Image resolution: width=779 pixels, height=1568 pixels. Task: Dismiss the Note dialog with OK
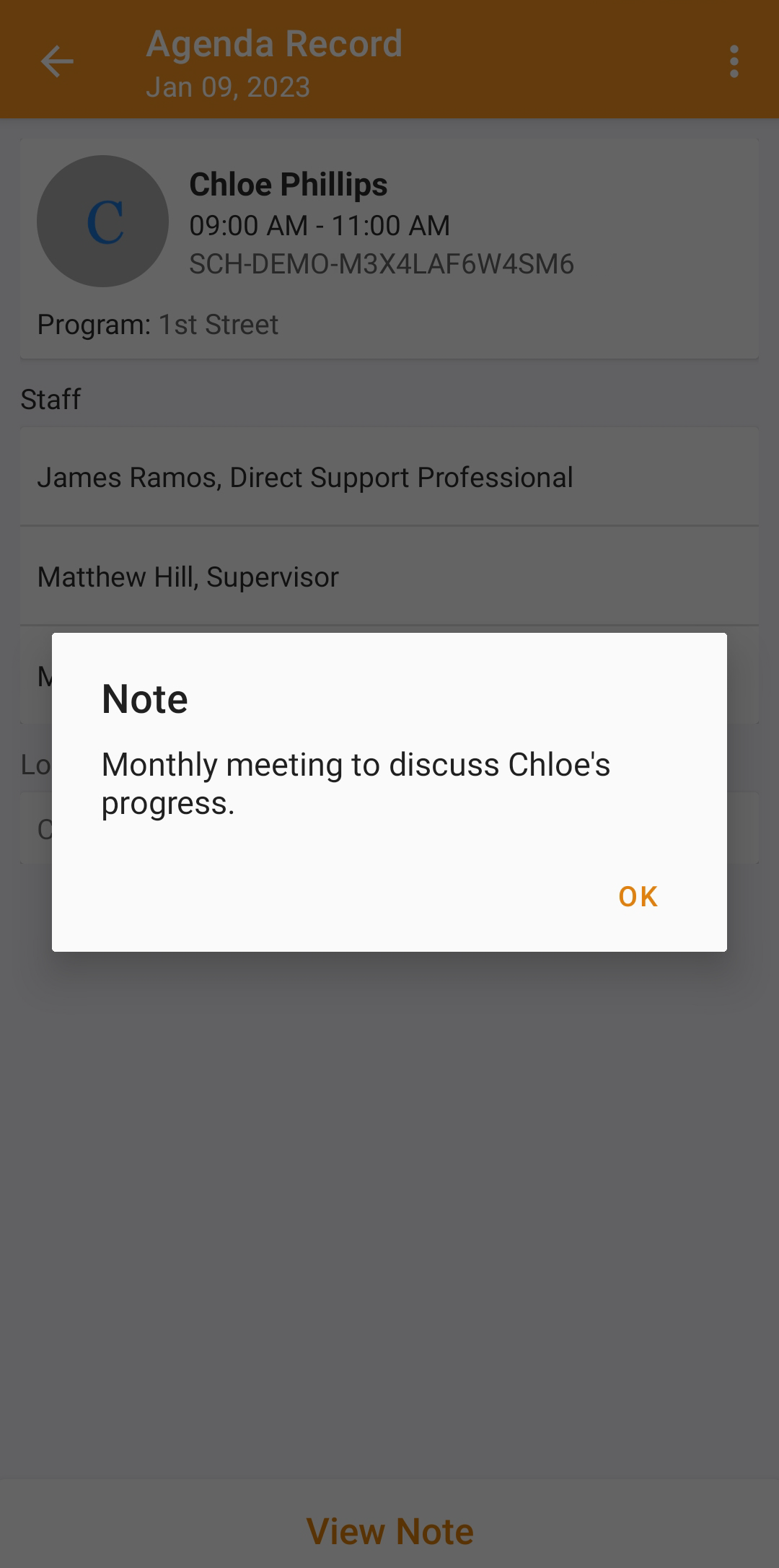click(638, 896)
